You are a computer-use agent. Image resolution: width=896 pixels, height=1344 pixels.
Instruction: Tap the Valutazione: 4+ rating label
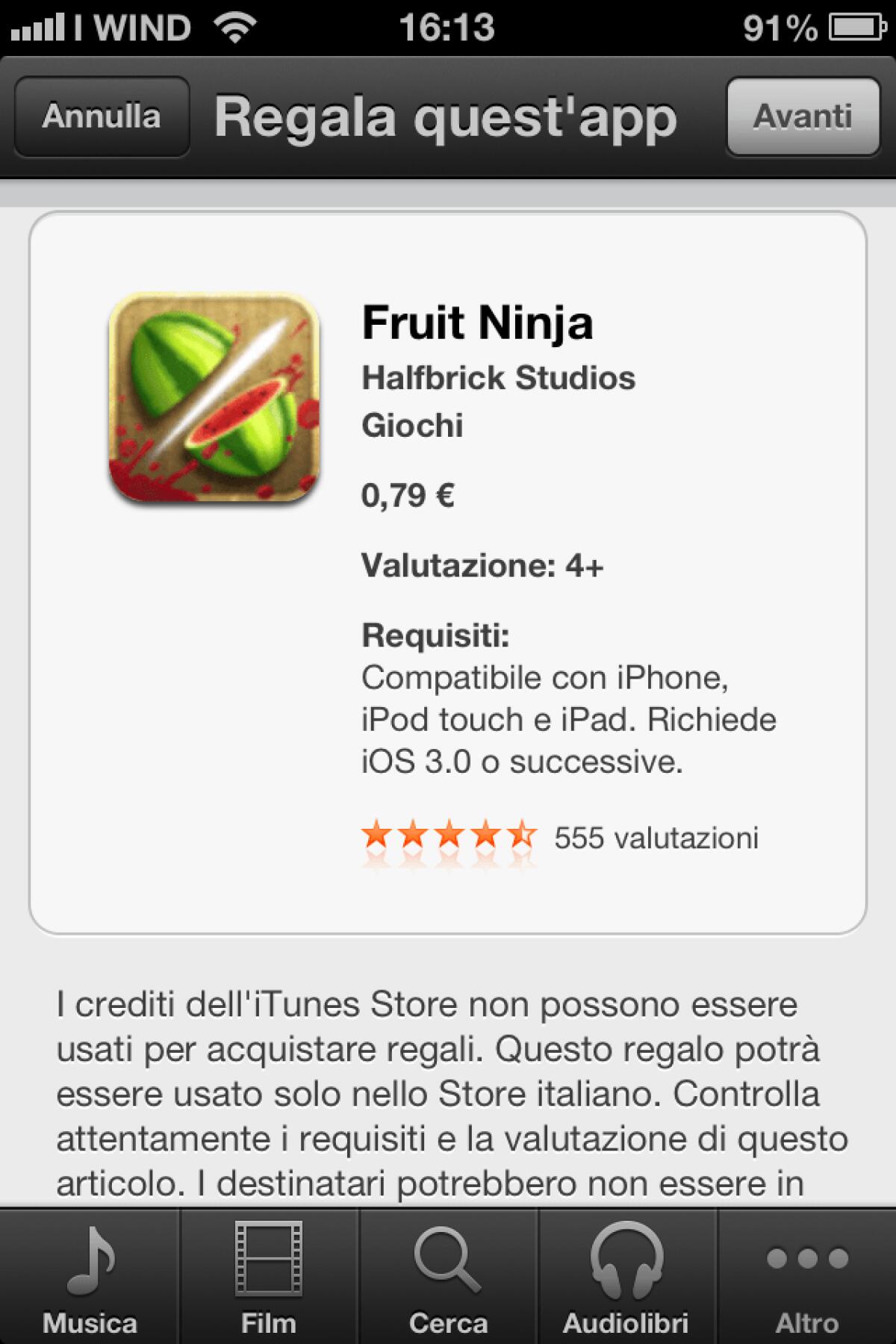click(483, 566)
